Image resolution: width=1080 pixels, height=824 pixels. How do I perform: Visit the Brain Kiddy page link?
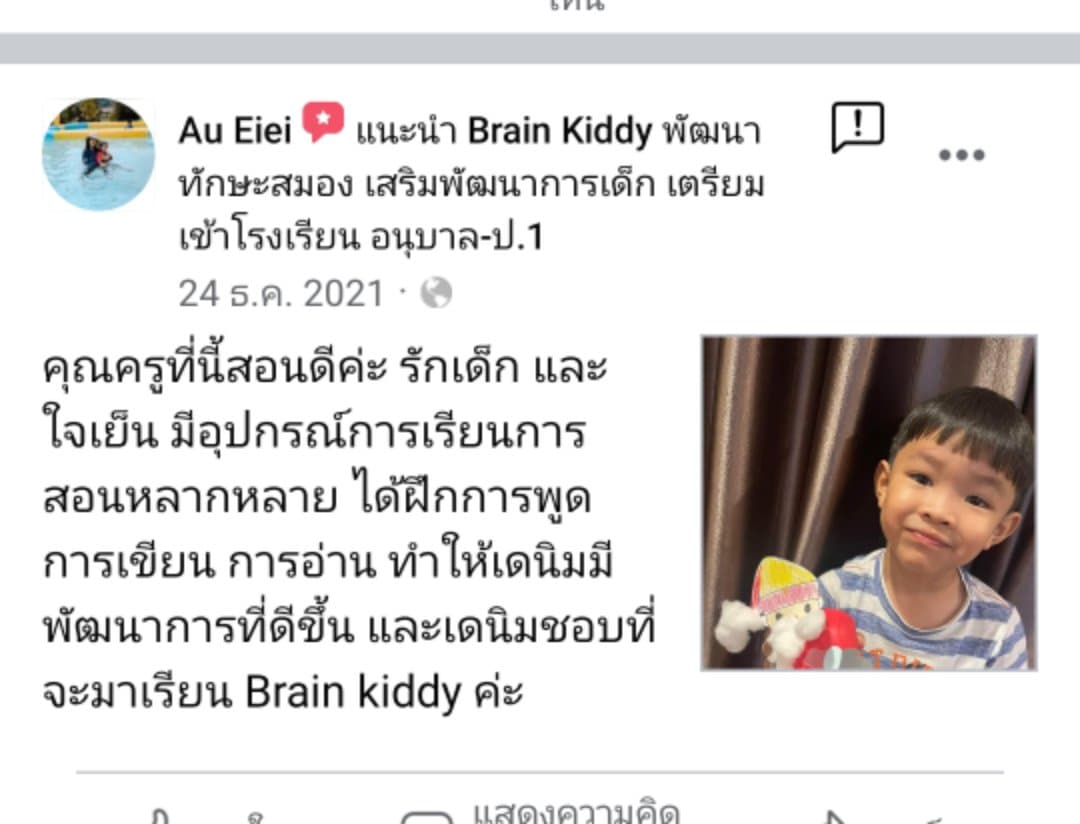tap(559, 130)
